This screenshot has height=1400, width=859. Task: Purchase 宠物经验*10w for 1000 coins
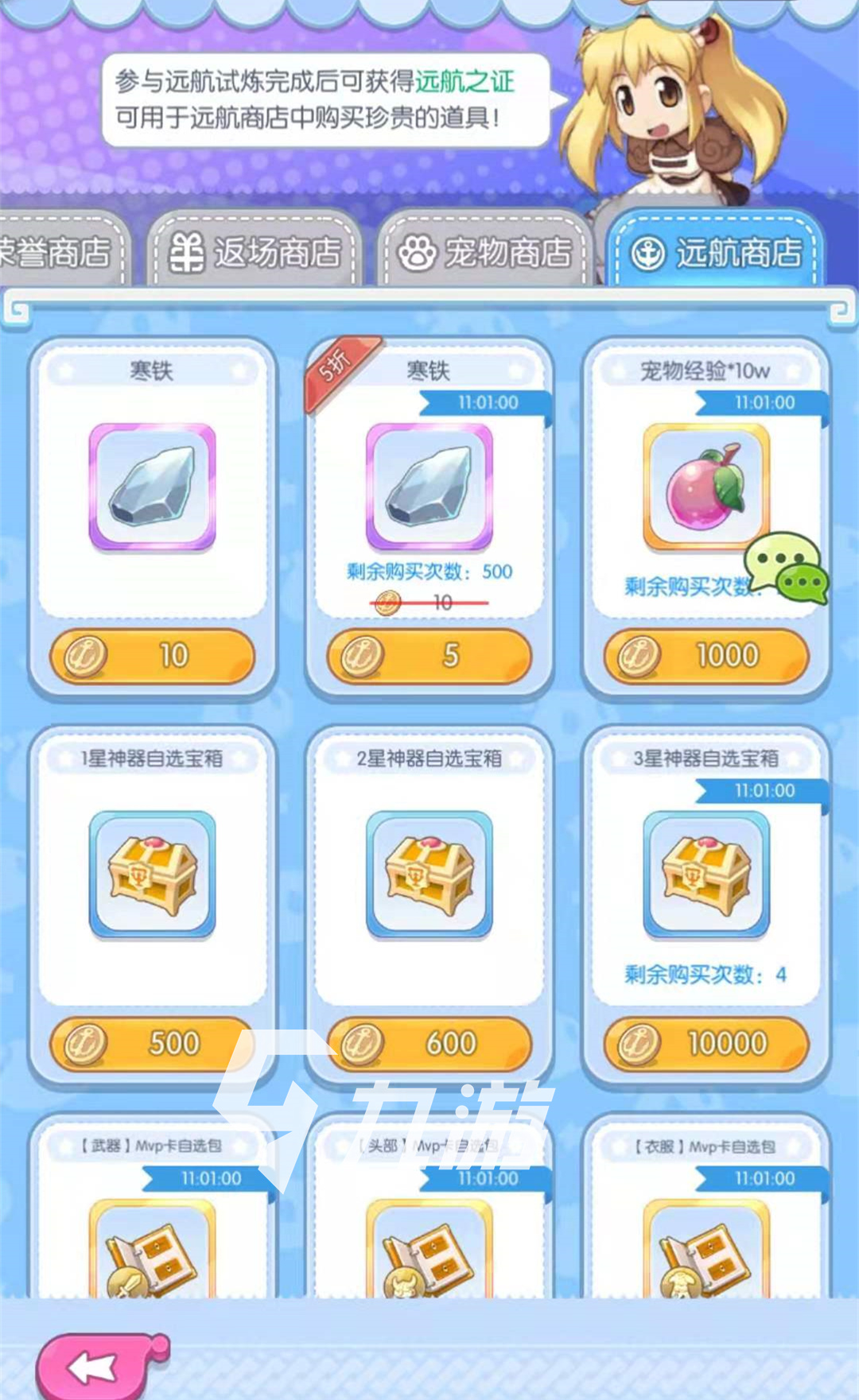[705, 656]
